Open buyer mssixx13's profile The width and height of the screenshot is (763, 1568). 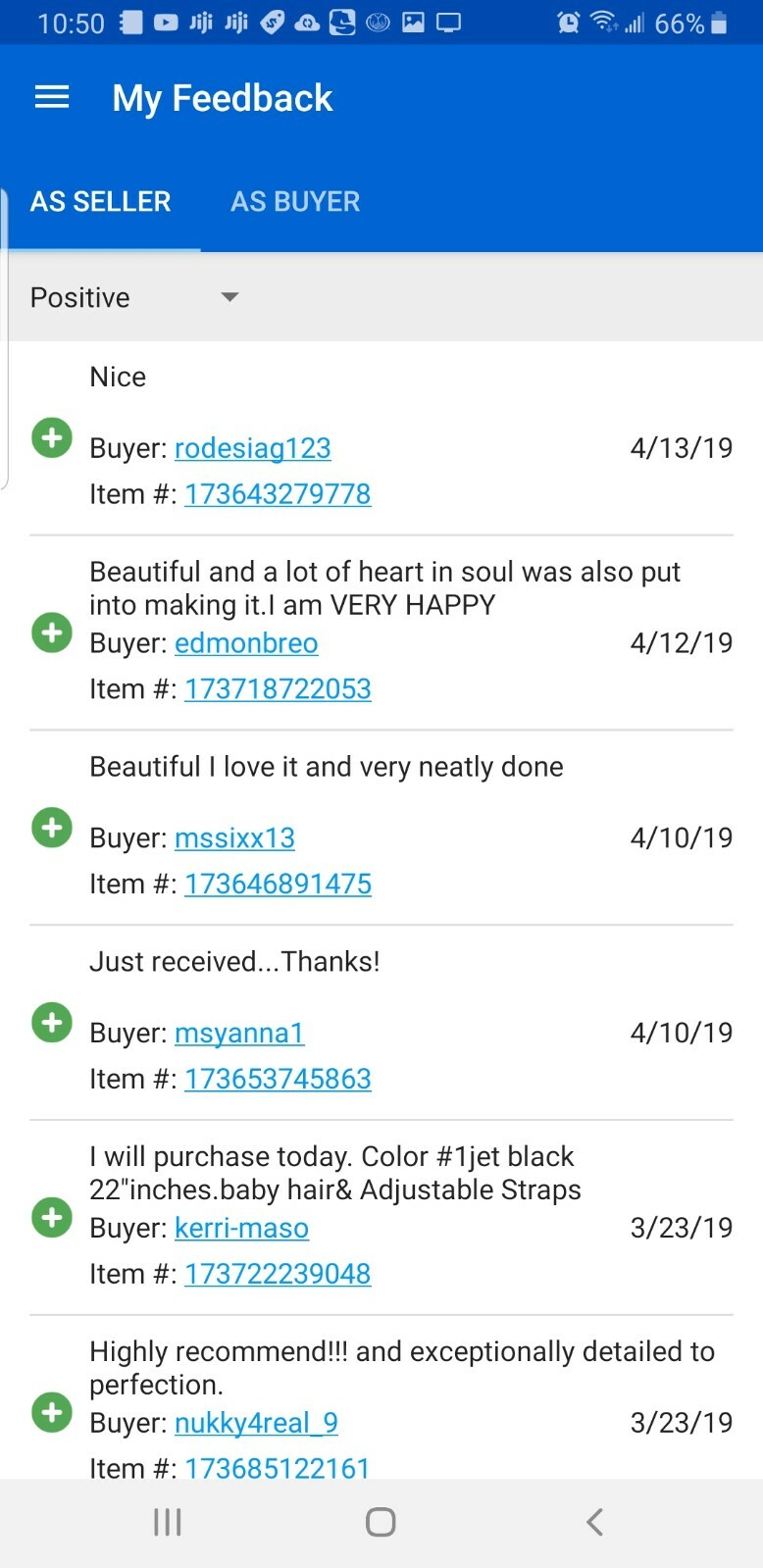pos(234,838)
